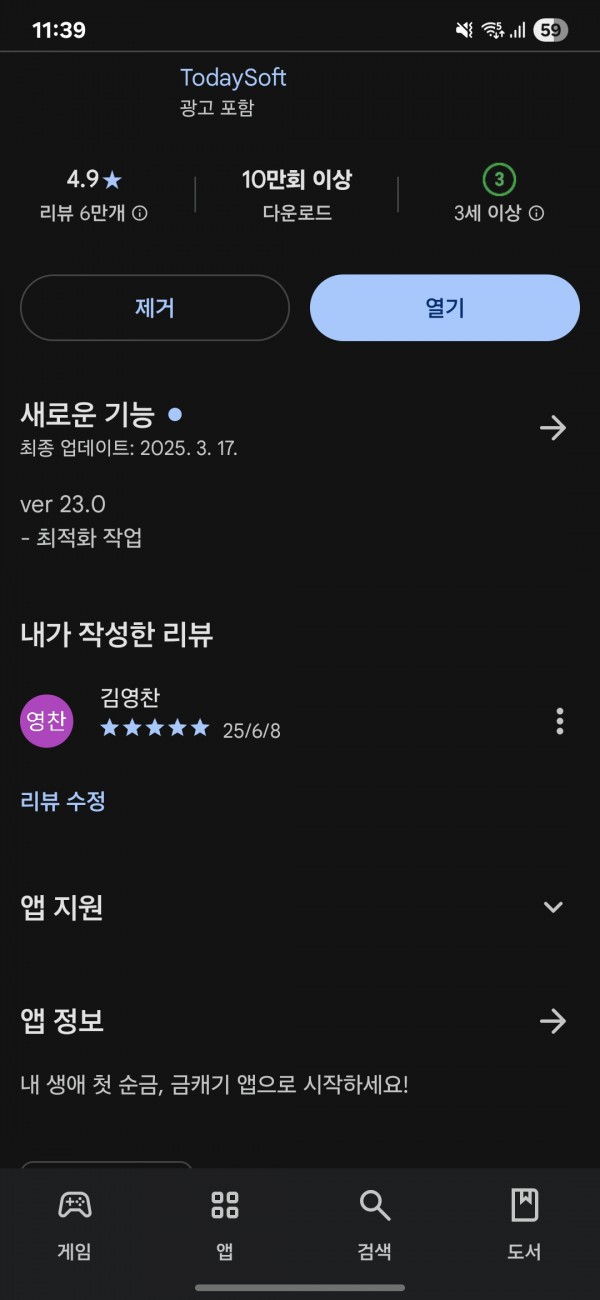Switch to the 검색 tab
600x1300 pixels.
[375, 1224]
